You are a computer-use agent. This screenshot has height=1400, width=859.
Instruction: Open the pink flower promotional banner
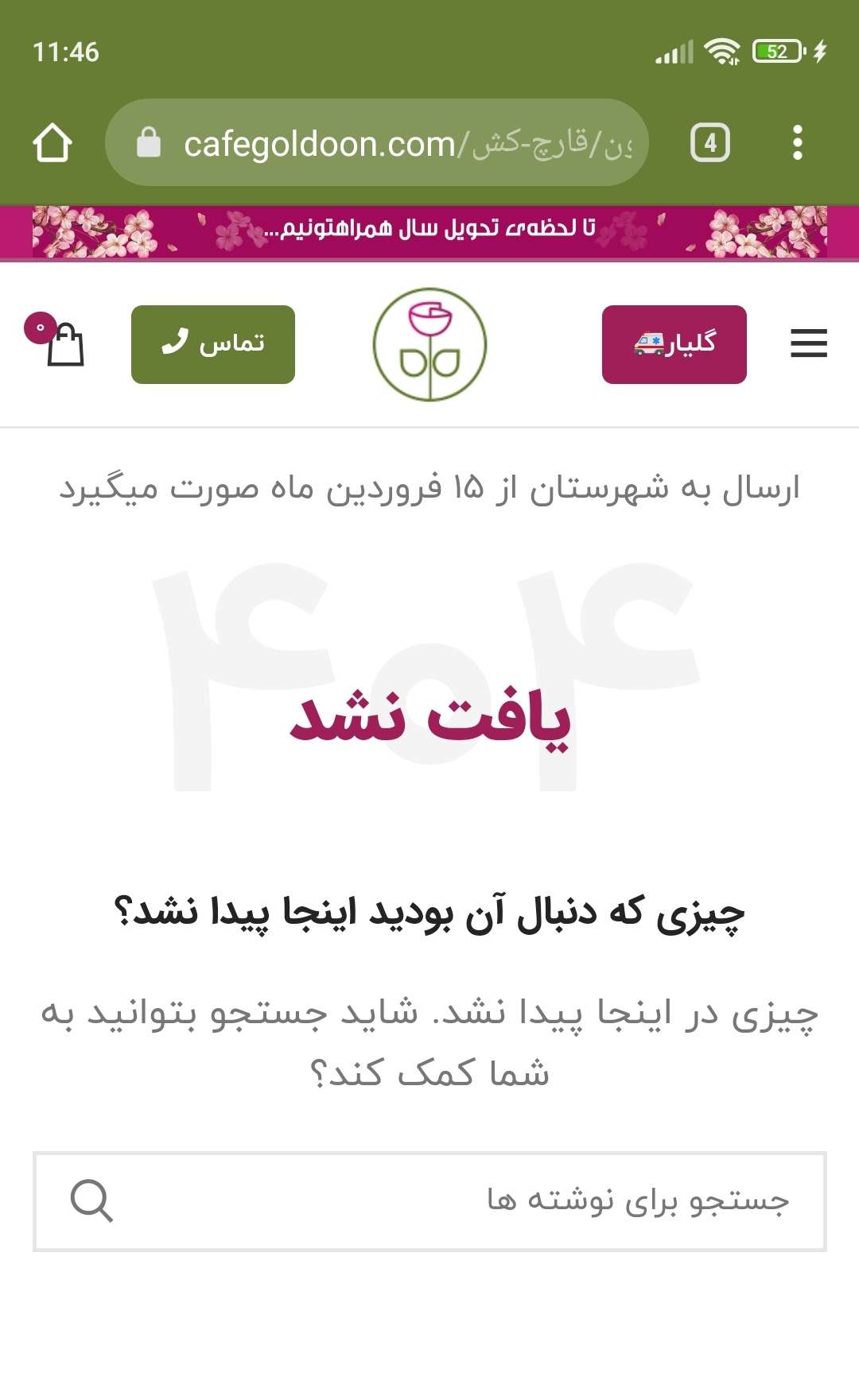[x=429, y=232]
